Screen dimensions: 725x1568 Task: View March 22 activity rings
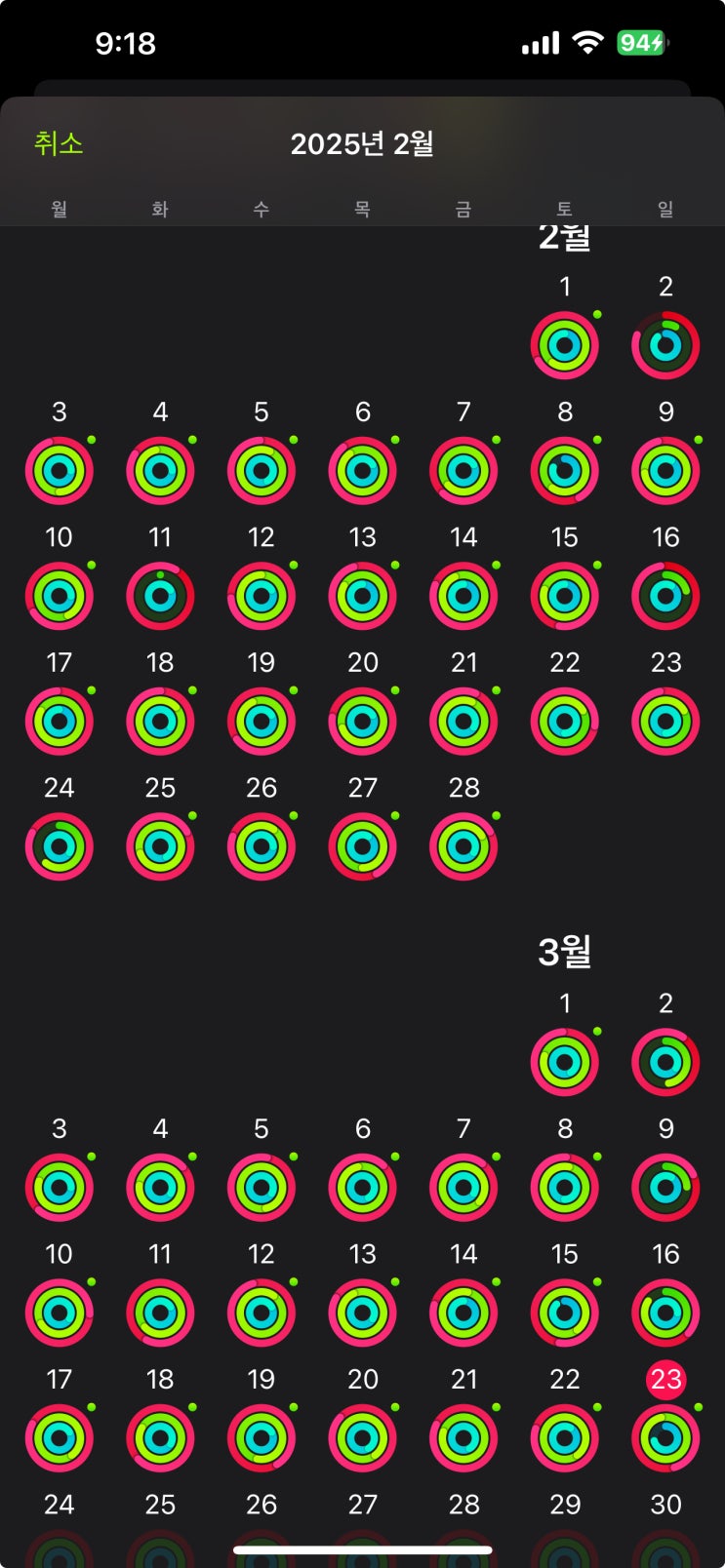tap(565, 1438)
